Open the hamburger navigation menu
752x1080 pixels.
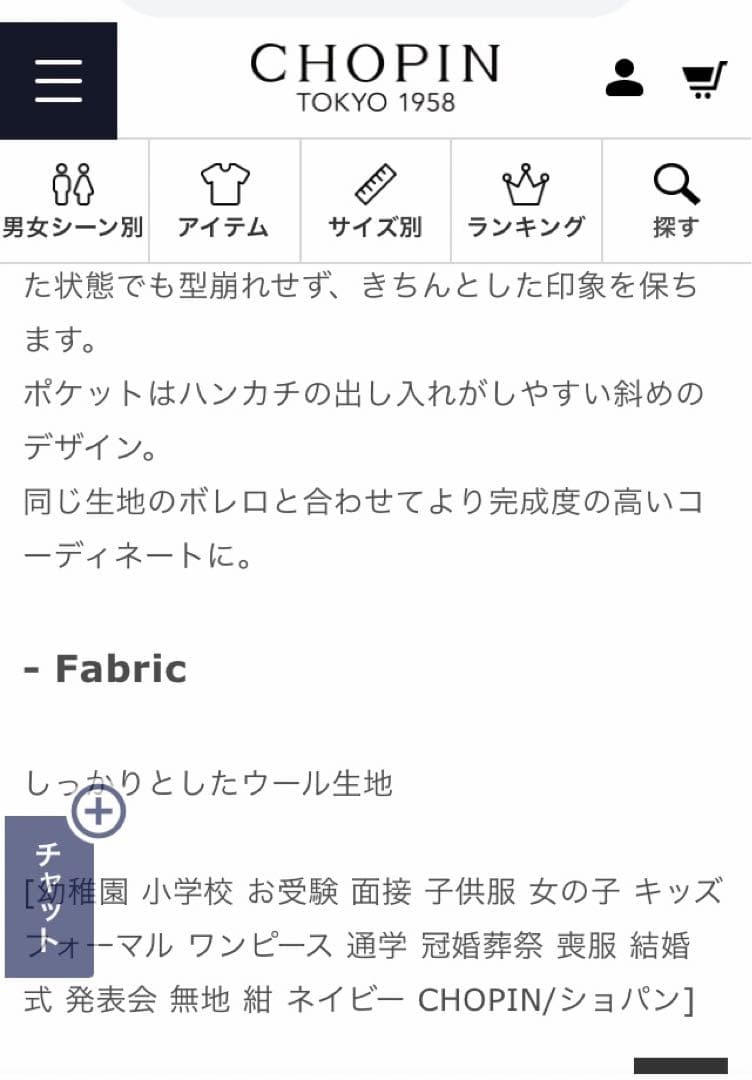click(x=58, y=80)
